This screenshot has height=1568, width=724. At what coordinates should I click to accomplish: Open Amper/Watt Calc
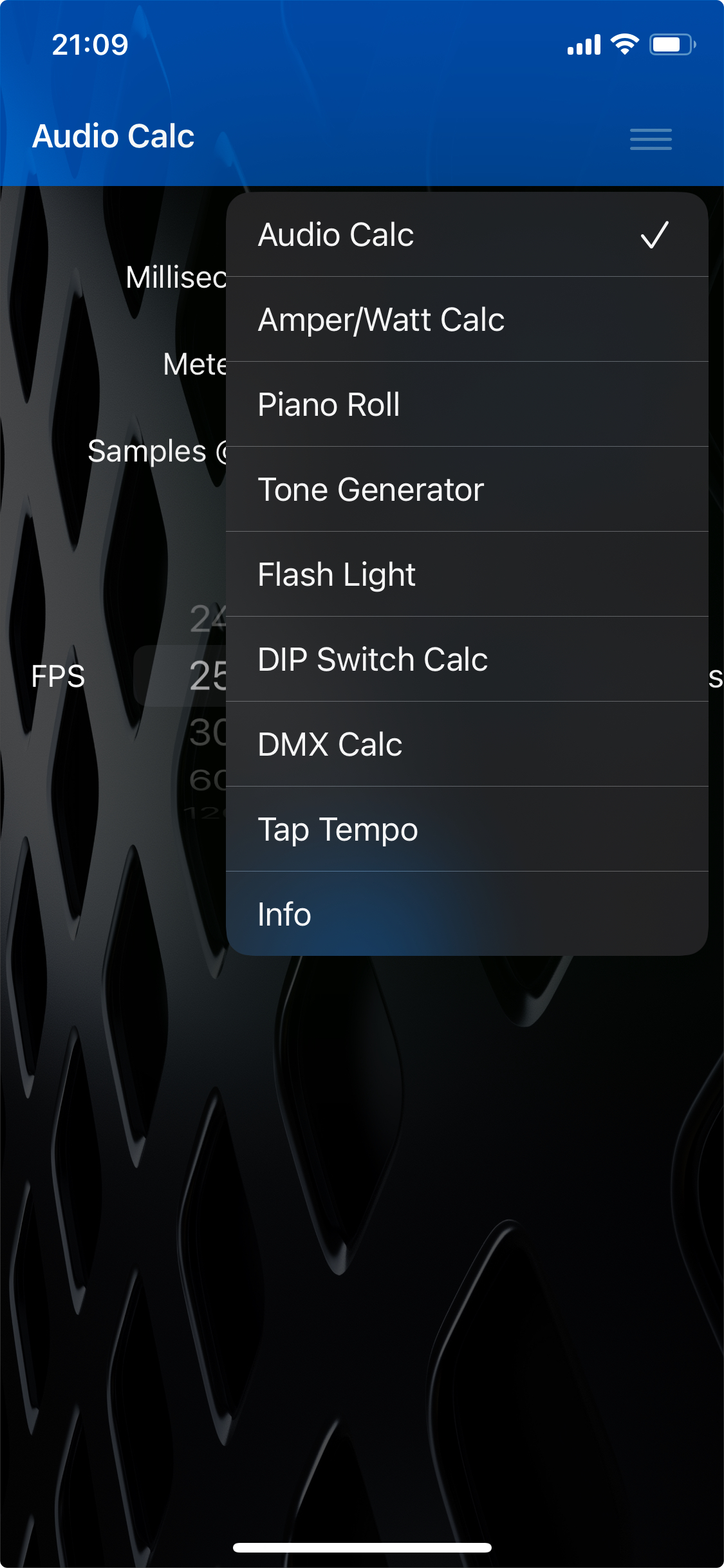[x=466, y=320]
